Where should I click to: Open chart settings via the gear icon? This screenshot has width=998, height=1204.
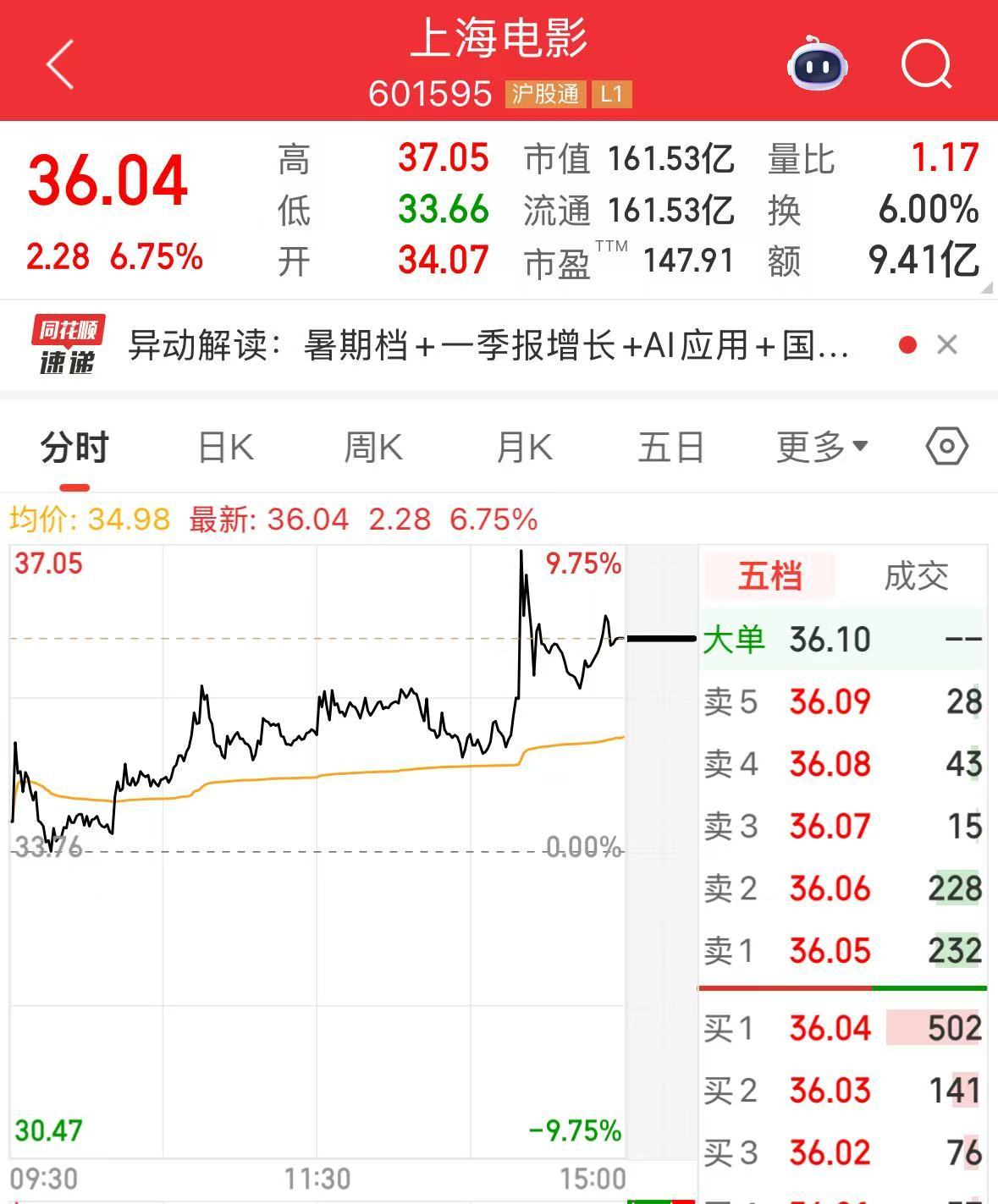[x=946, y=446]
